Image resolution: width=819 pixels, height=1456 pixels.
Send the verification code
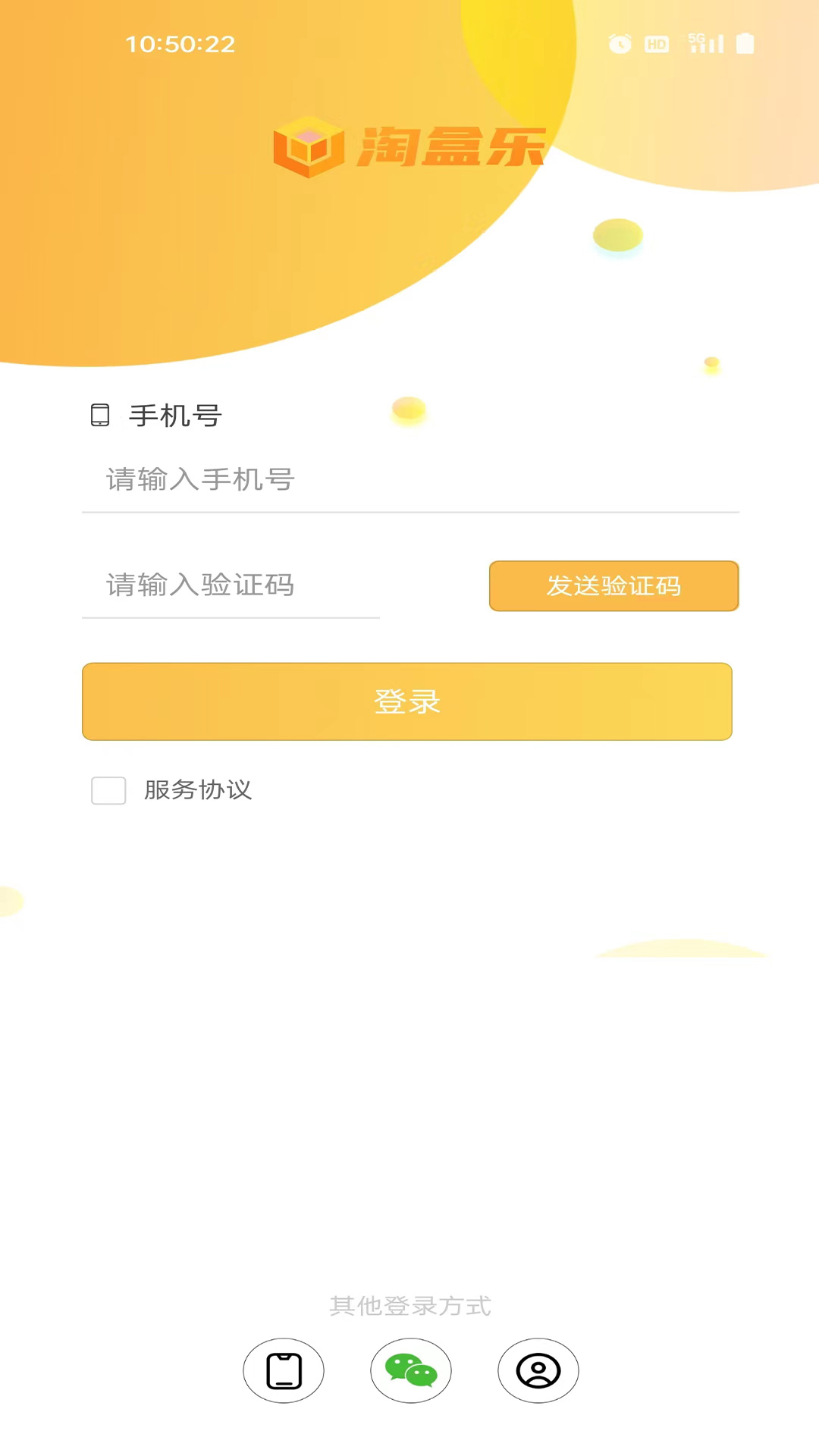click(613, 586)
